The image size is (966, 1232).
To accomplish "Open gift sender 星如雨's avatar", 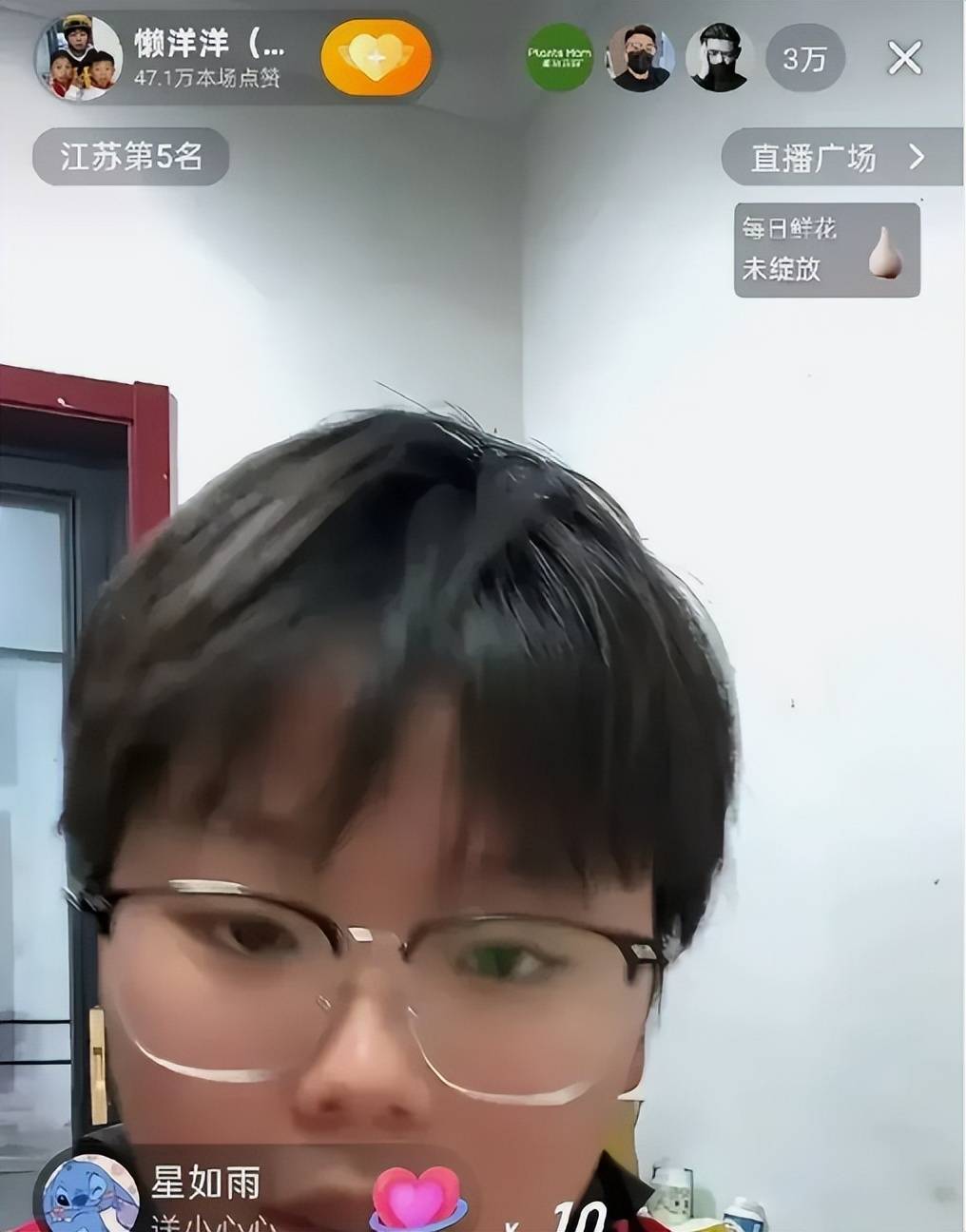I will point(90,1193).
